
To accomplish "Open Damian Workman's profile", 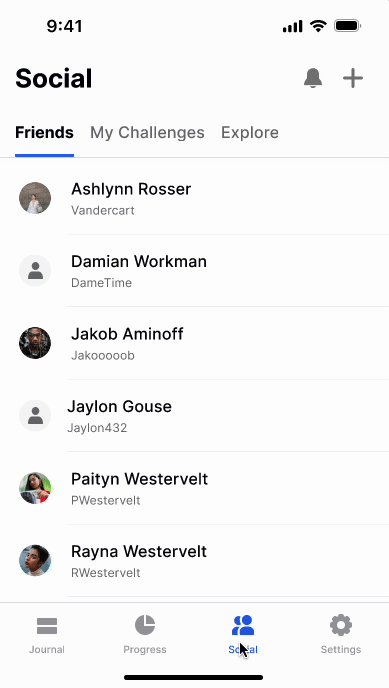I will coord(194,271).
